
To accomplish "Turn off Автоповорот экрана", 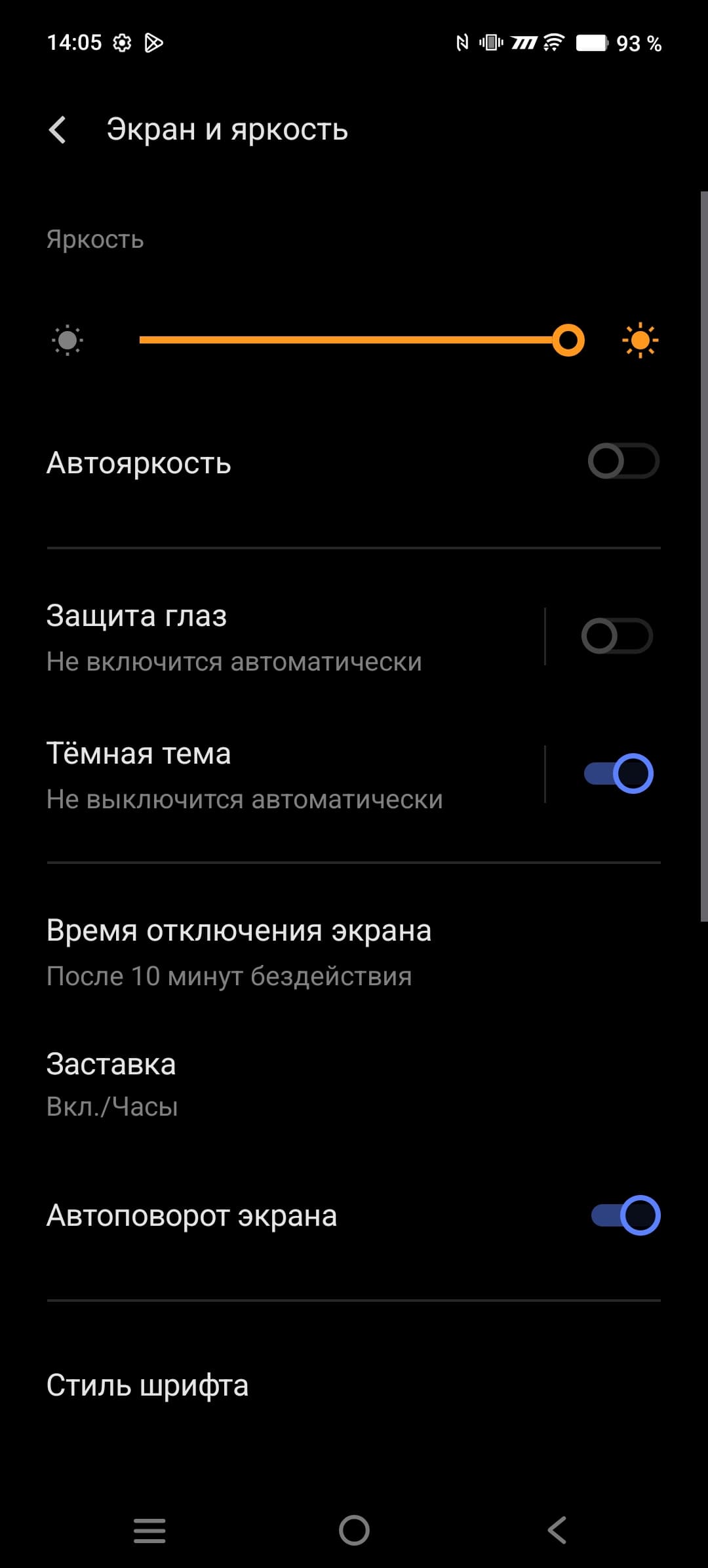I will [x=625, y=1215].
